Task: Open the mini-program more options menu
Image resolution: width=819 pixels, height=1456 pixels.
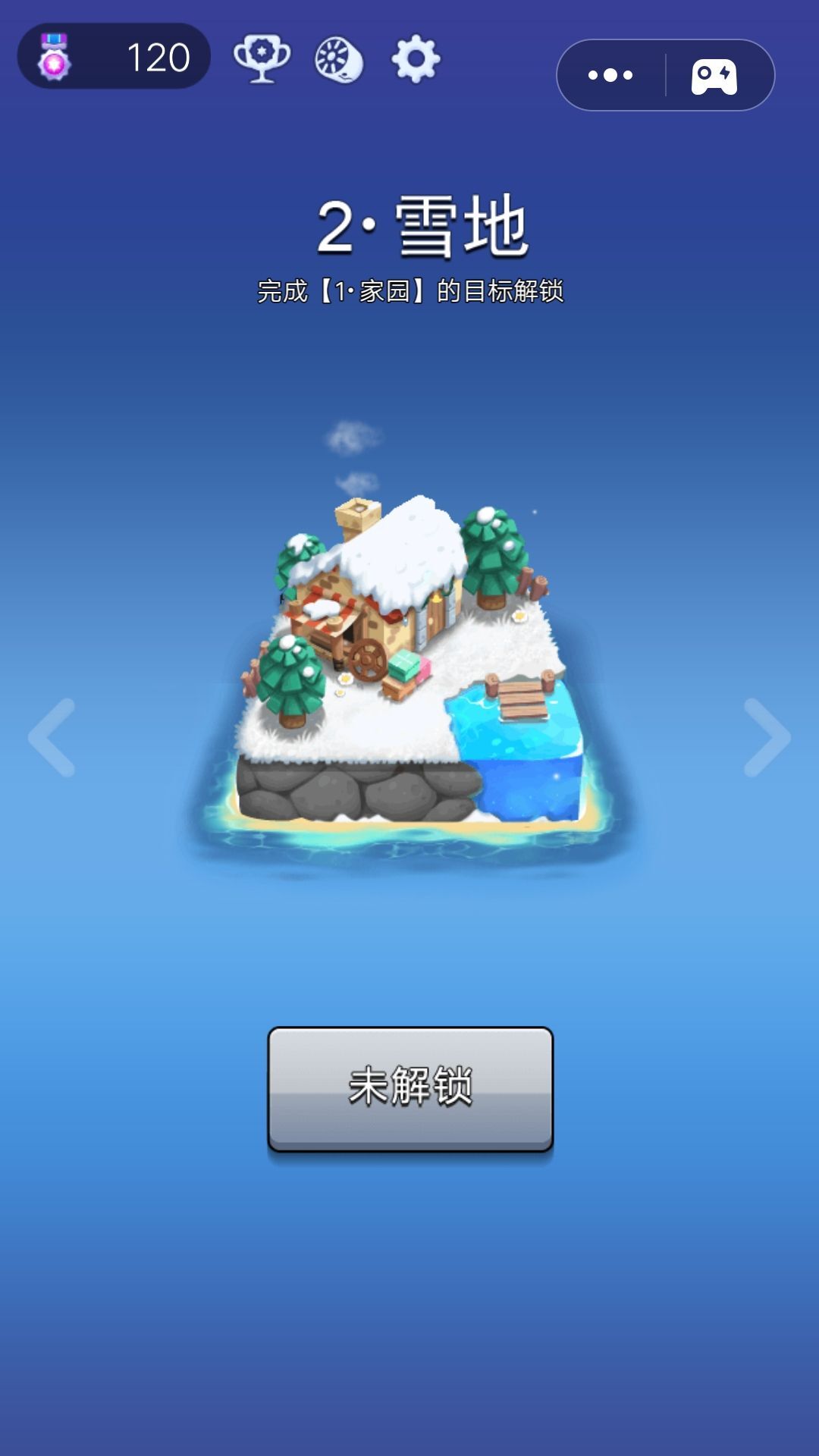Action: point(611,75)
